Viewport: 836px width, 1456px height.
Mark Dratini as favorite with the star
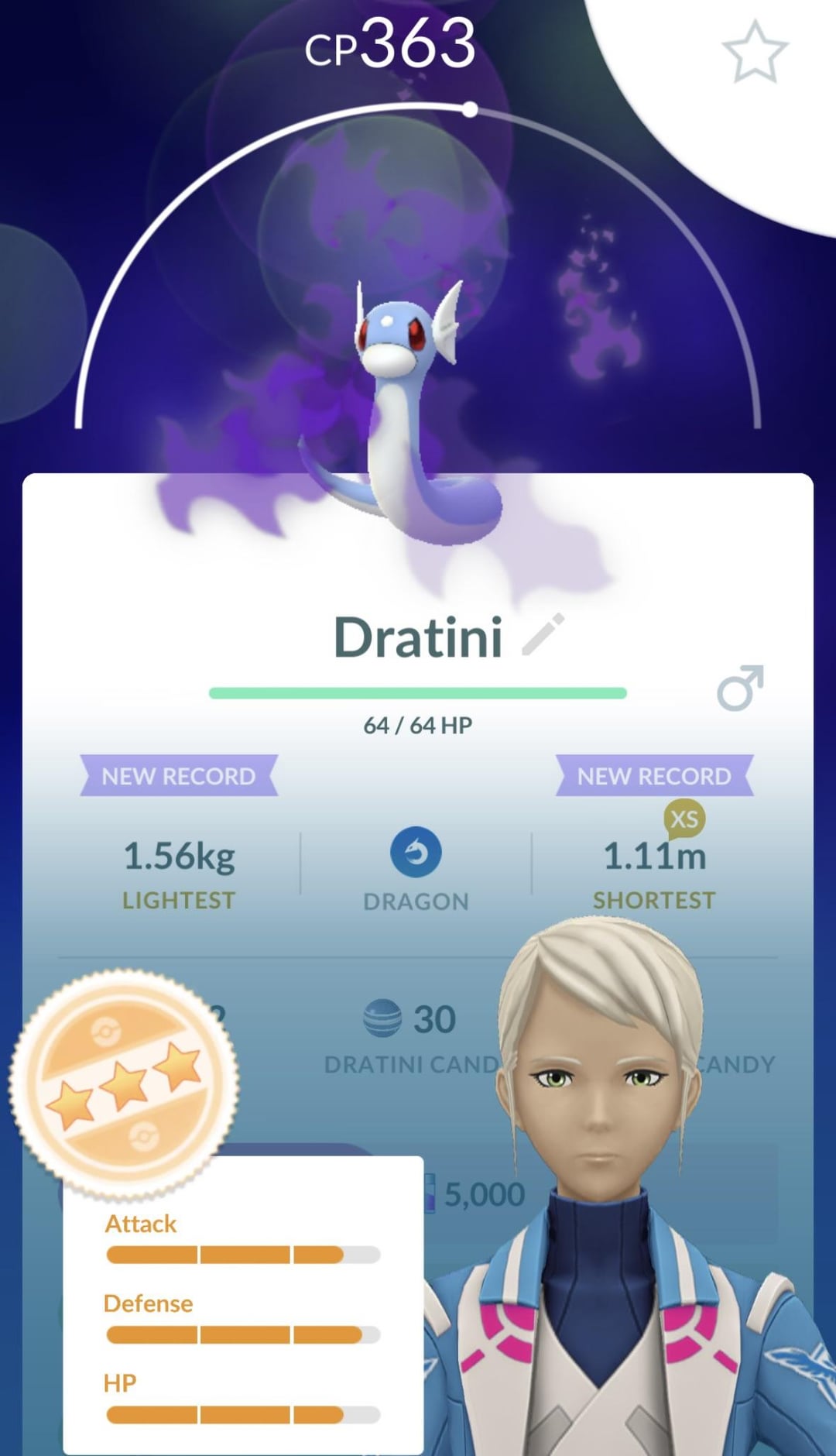pyautogui.click(x=754, y=52)
